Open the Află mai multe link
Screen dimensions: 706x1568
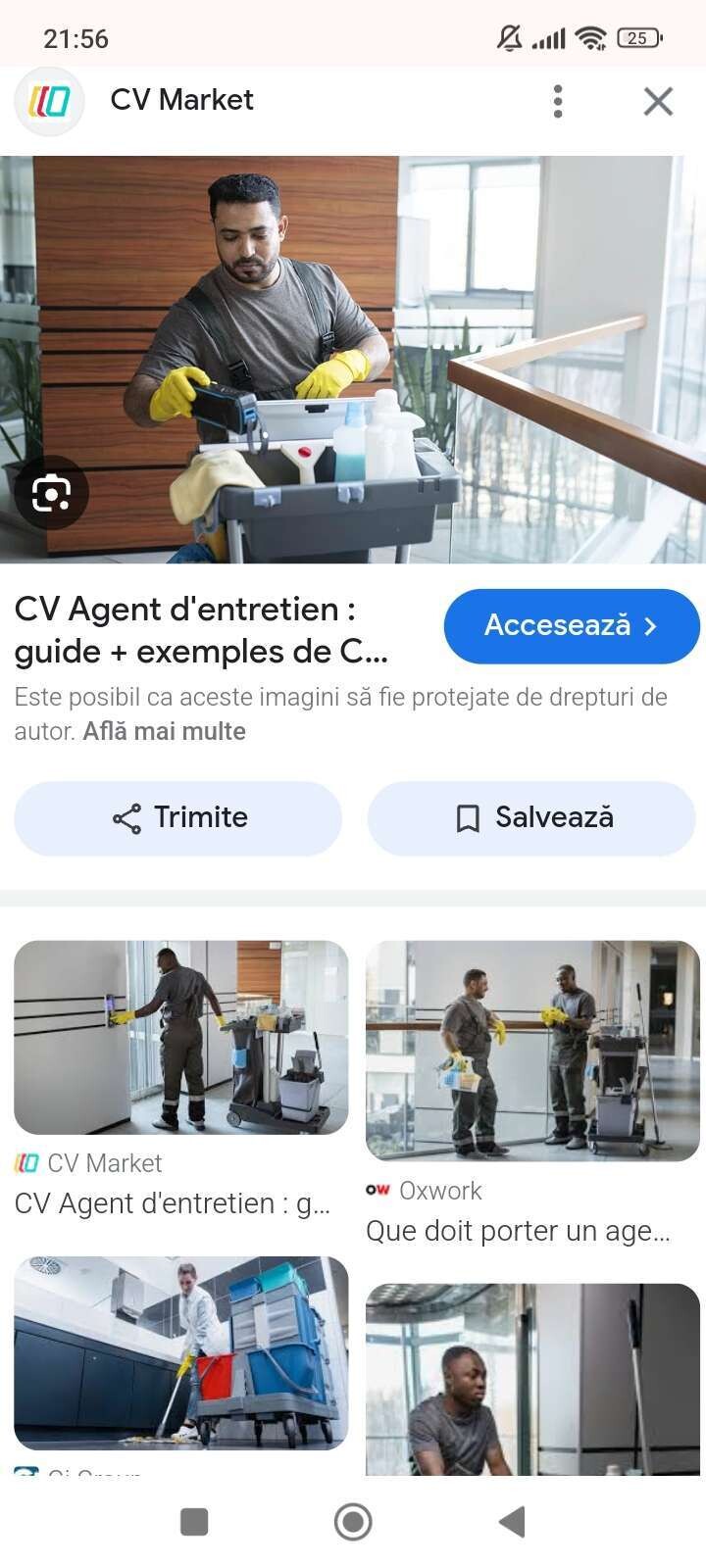pyautogui.click(x=164, y=731)
